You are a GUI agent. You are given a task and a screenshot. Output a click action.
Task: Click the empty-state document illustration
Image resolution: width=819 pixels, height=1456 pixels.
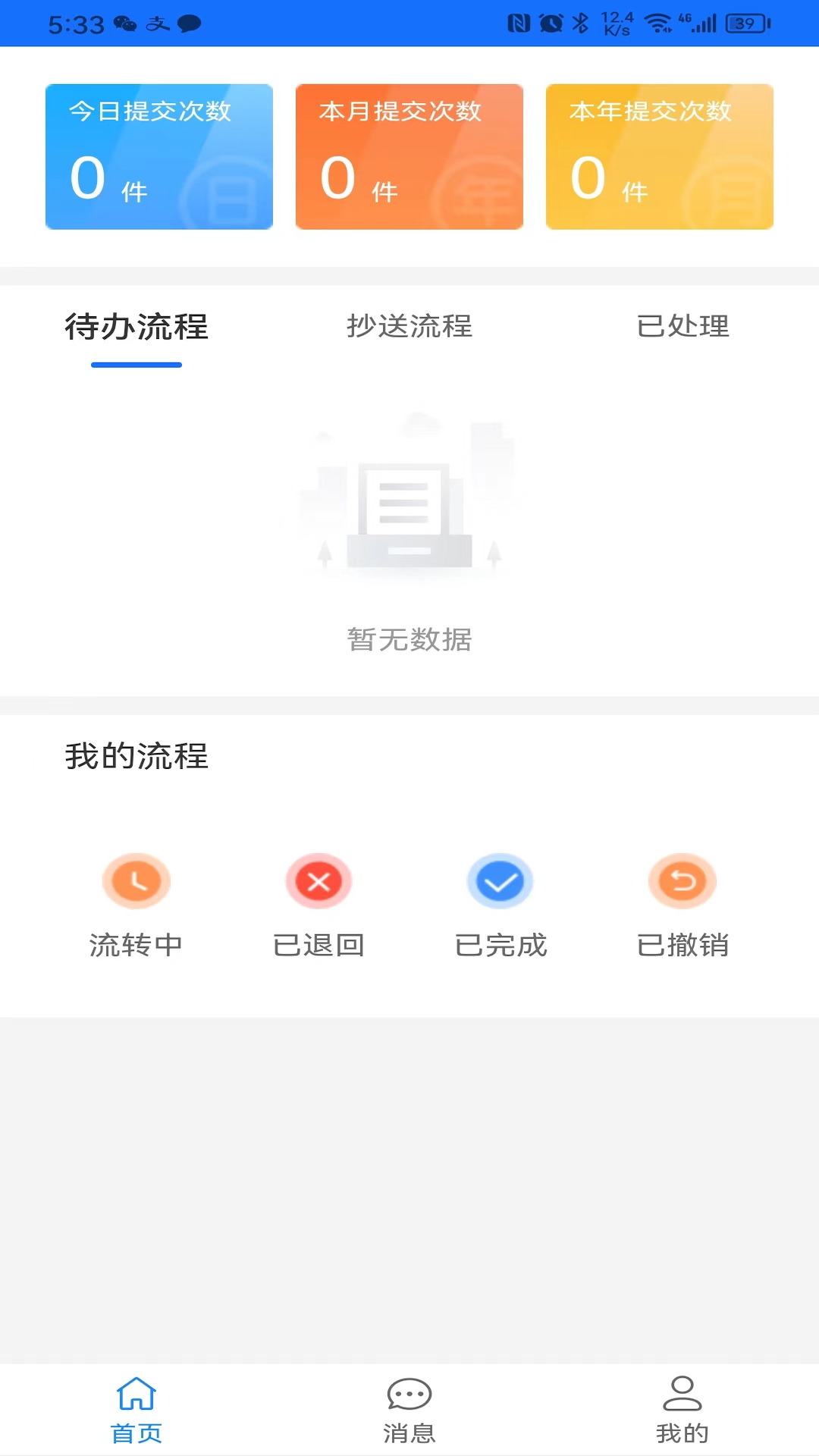(409, 500)
